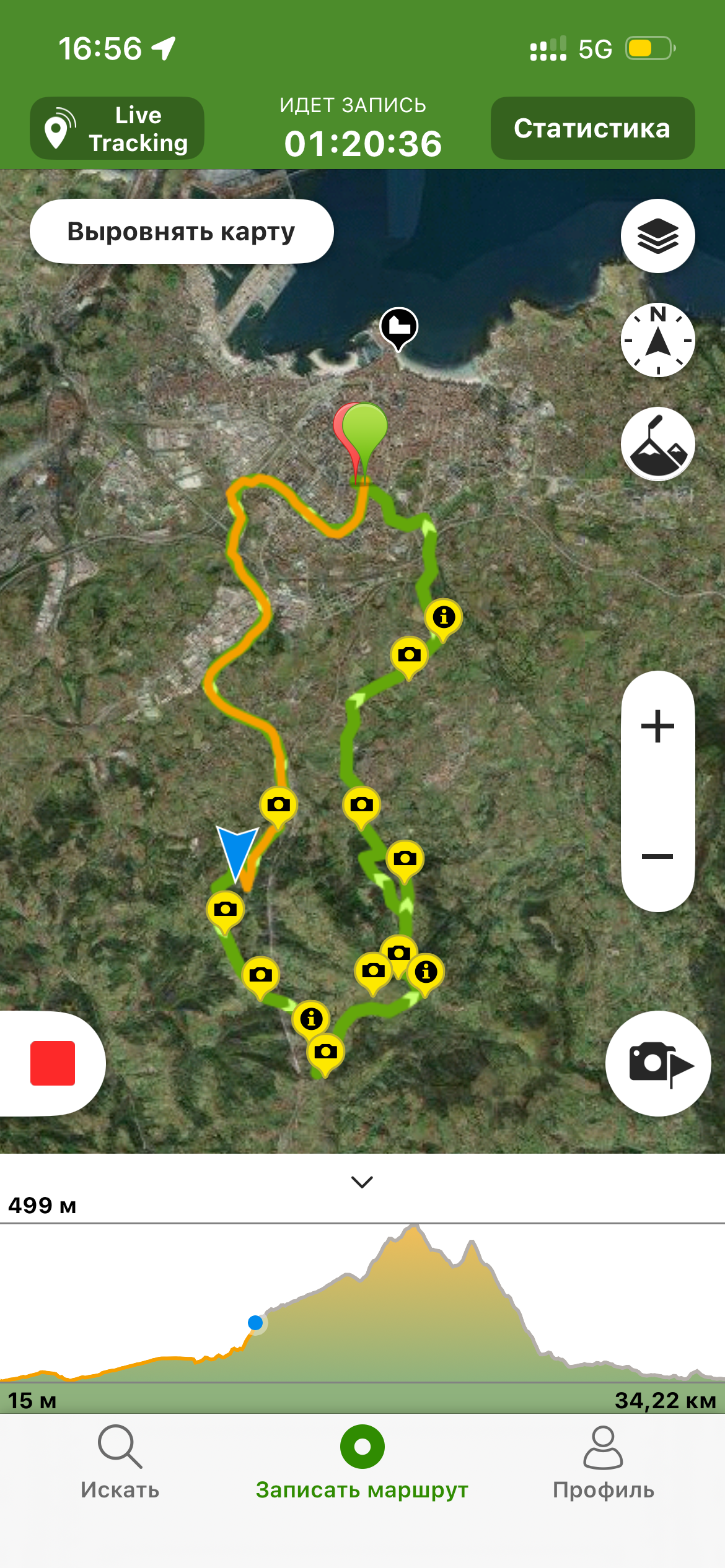Zoom in on the map

click(x=657, y=726)
